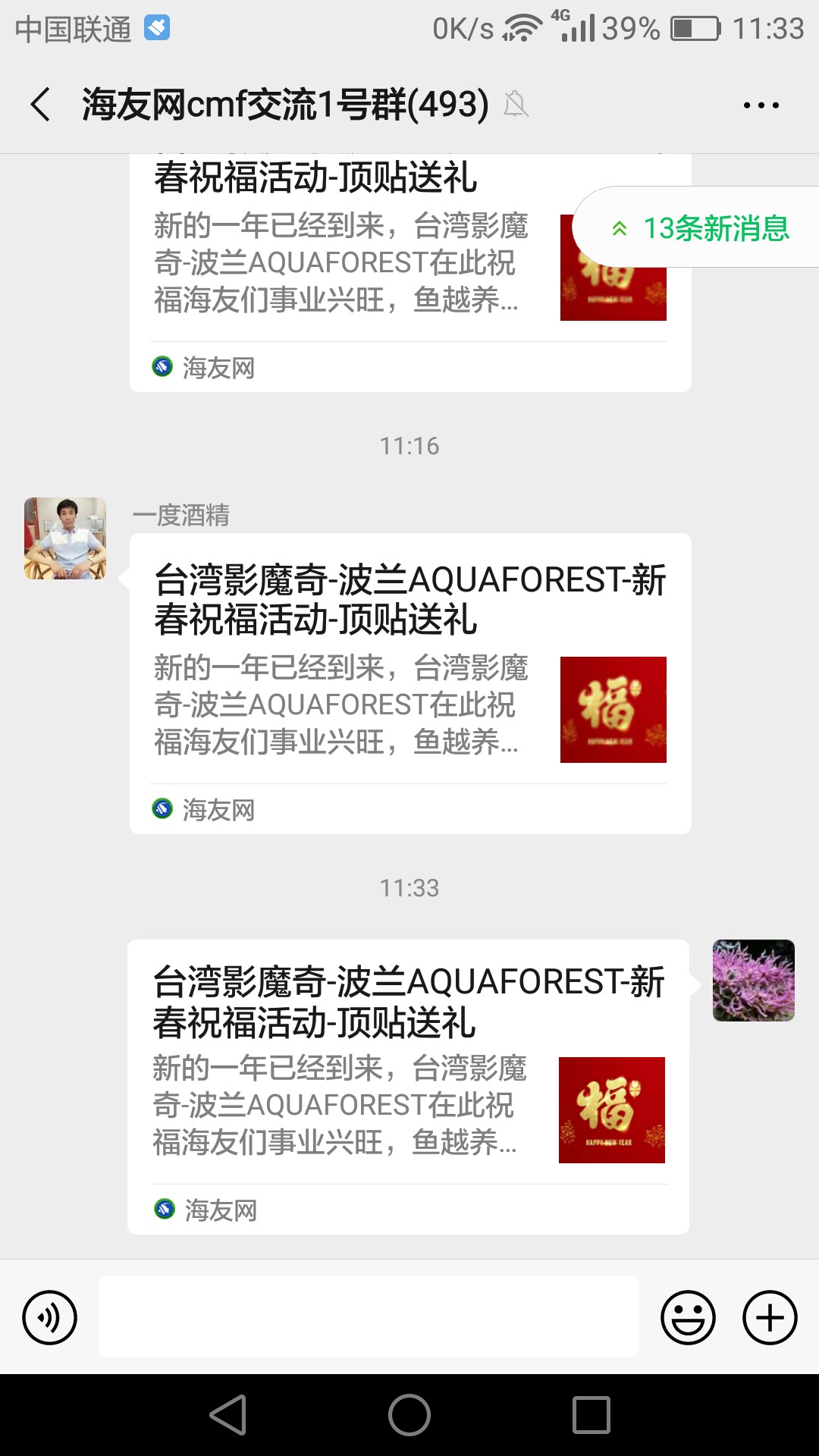819x1456 pixels.
Task: Open the recent apps overview
Action: pos(591,1415)
